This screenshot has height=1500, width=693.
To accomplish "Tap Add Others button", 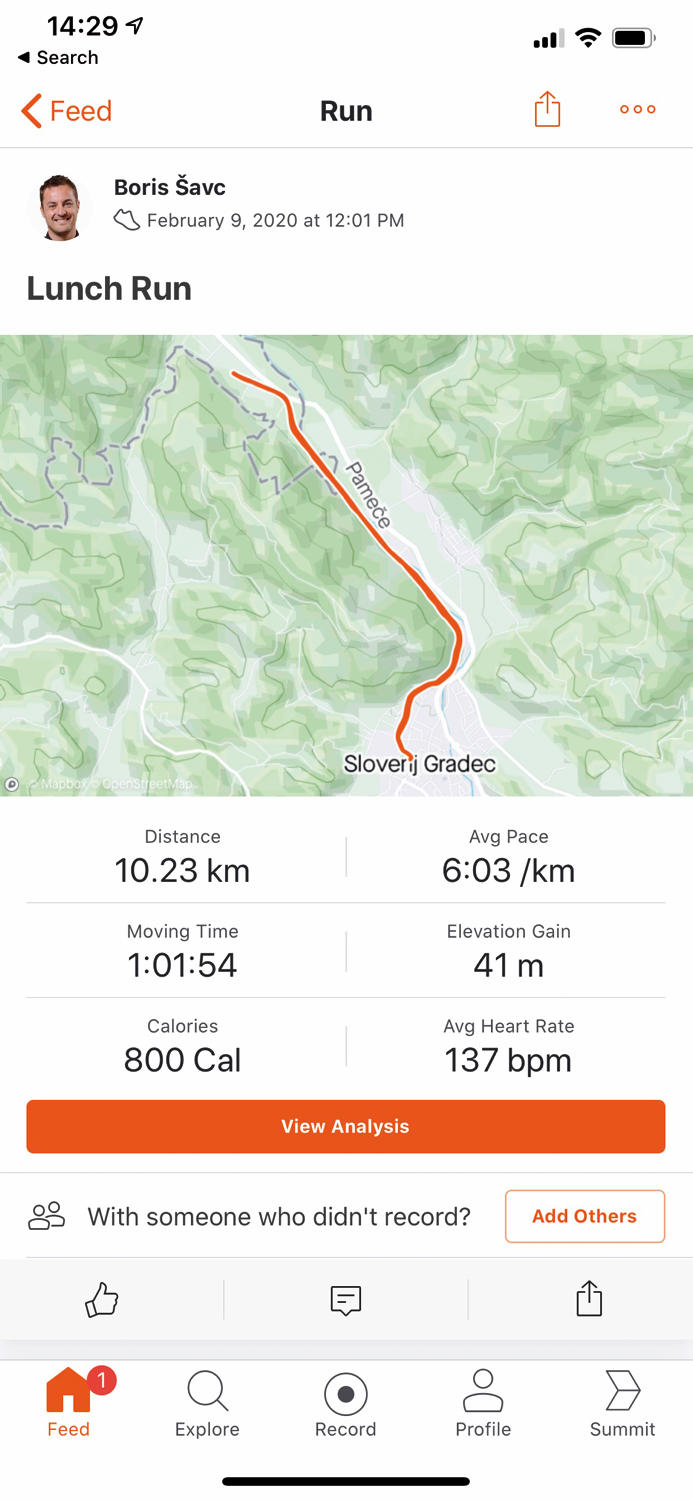I will pyautogui.click(x=584, y=1216).
